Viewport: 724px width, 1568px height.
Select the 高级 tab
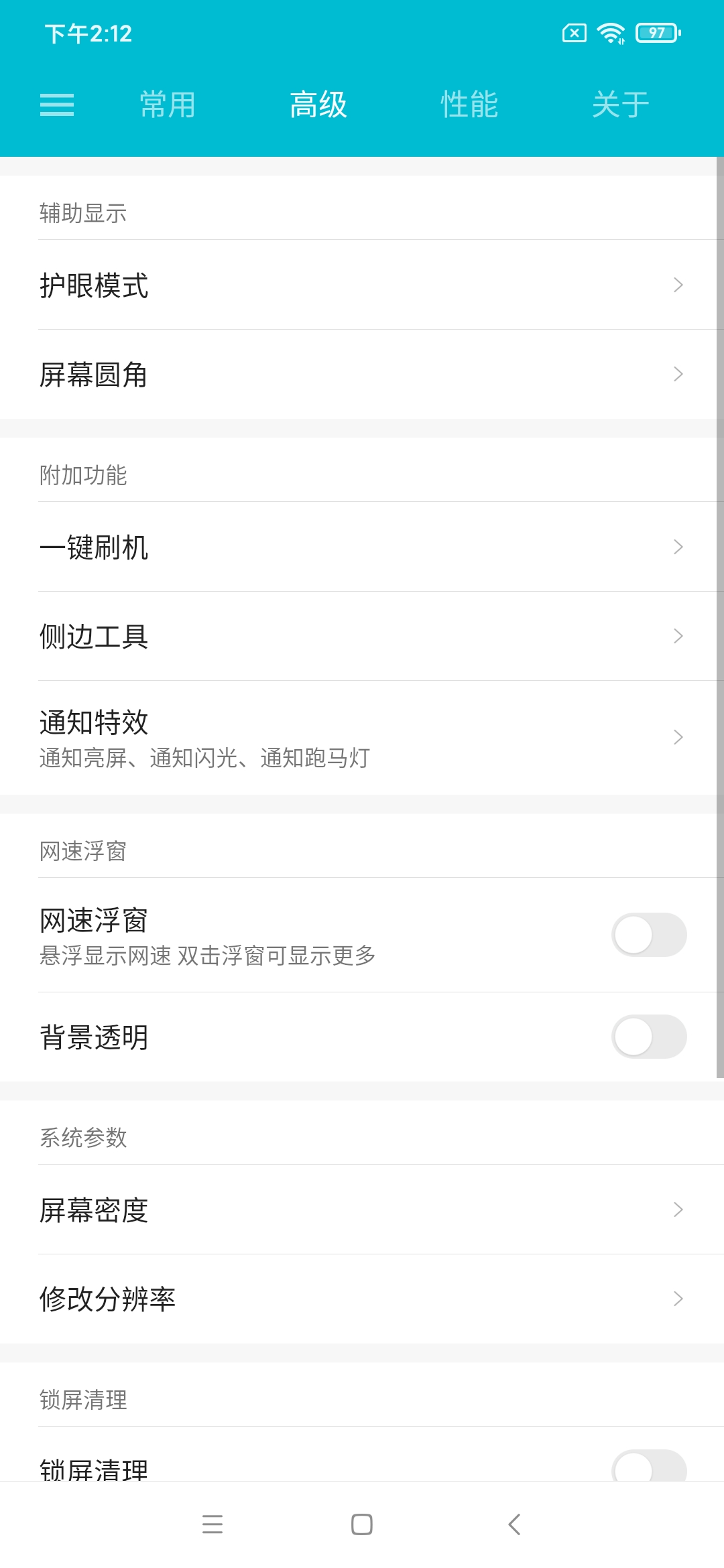click(x=318, y=105)
